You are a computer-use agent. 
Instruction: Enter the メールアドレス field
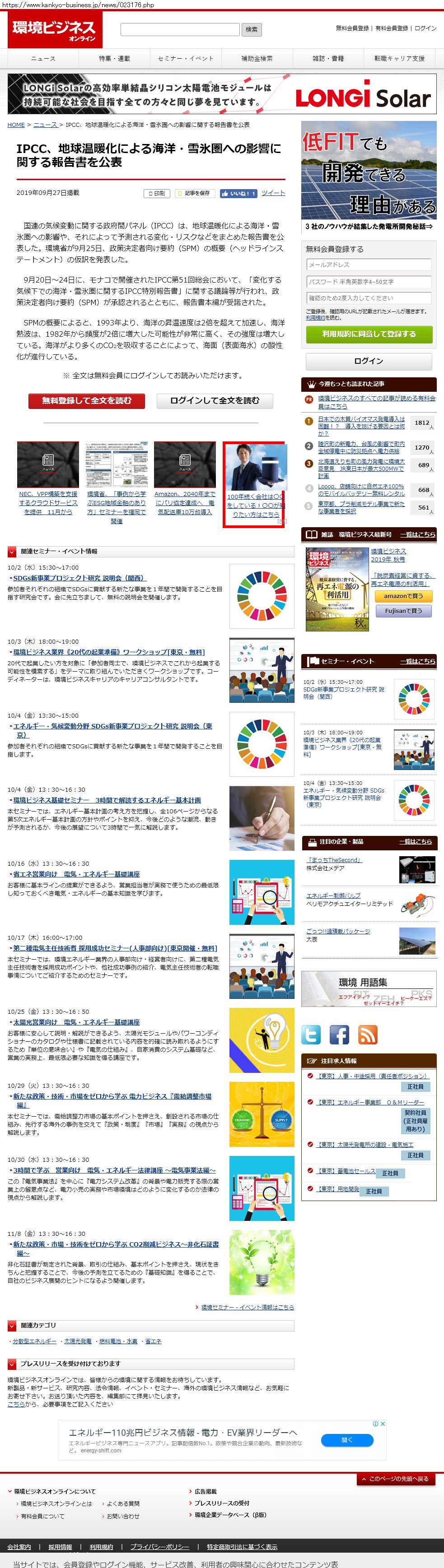369,265
